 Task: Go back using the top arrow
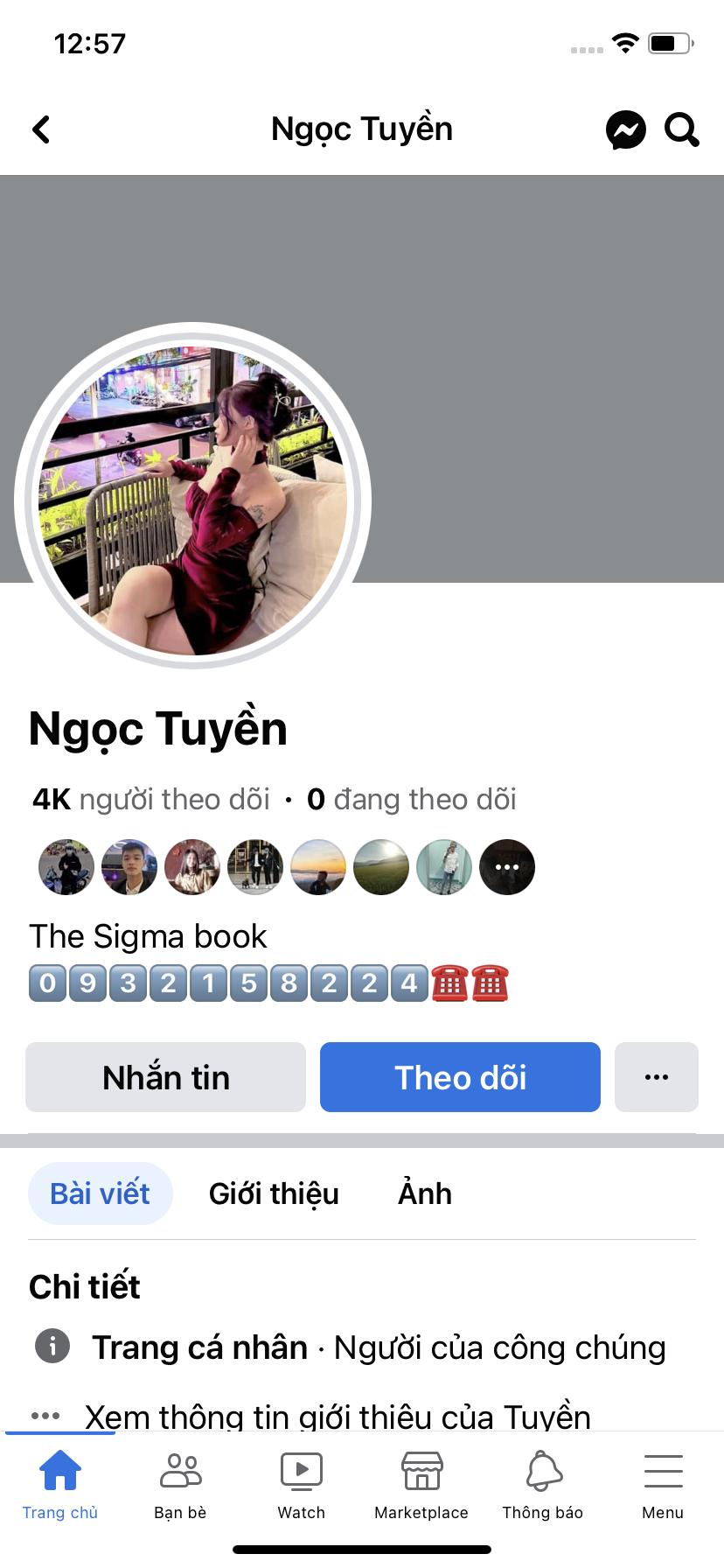(41, 130)
